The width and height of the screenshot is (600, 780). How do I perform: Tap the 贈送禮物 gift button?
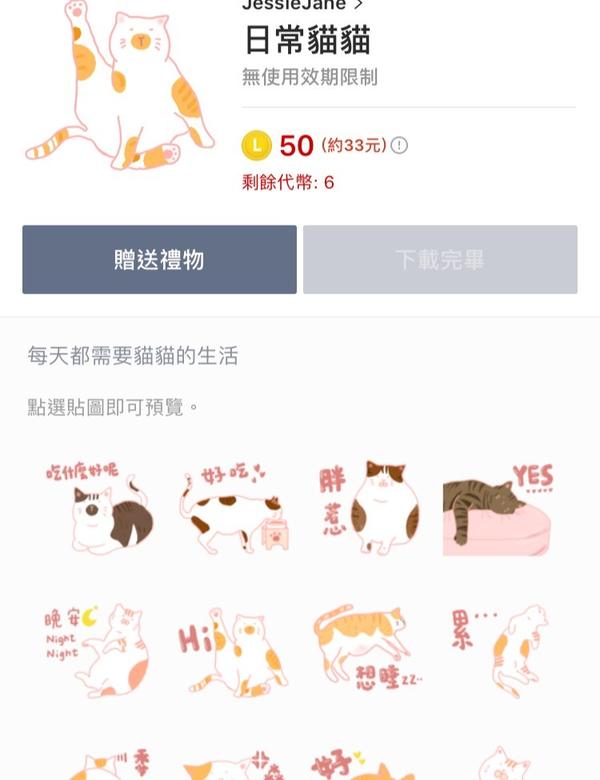pos(159,260)
